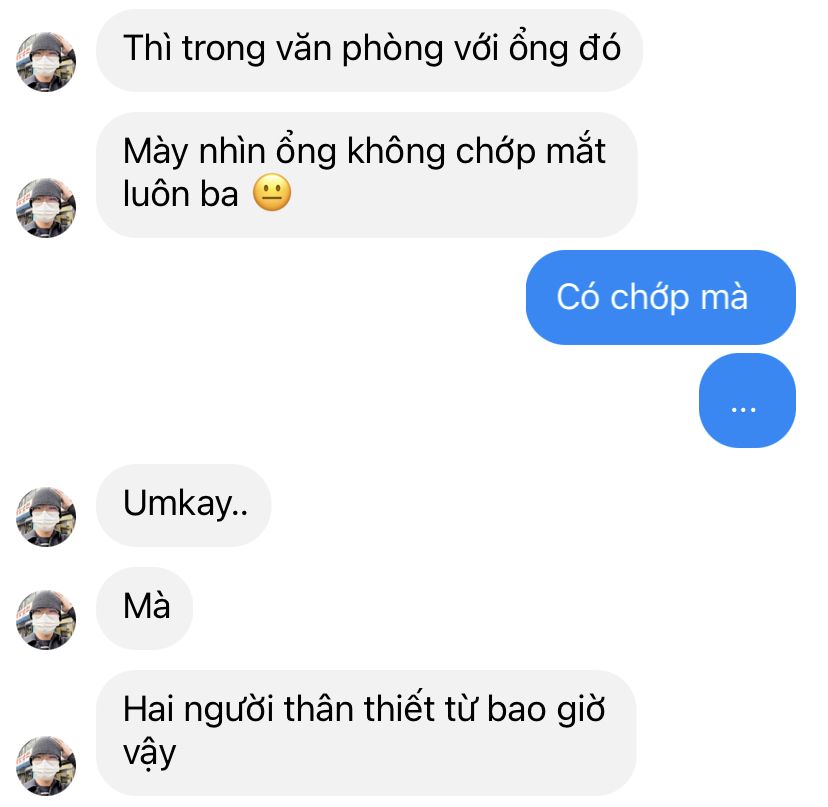Open sender's avatar beside "Umkay.." message
Screen dimensions: 828x807
[46, 516]
